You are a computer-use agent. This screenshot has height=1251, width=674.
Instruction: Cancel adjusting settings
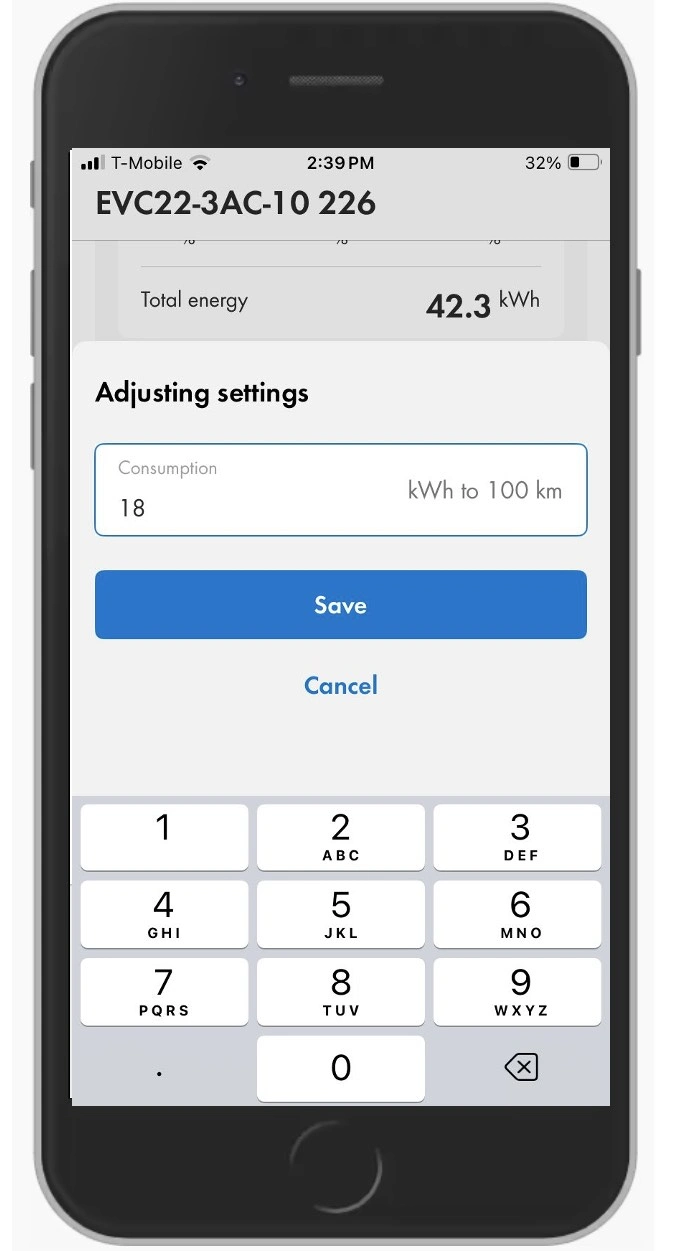pyautogui.click(x=340, y=685)
